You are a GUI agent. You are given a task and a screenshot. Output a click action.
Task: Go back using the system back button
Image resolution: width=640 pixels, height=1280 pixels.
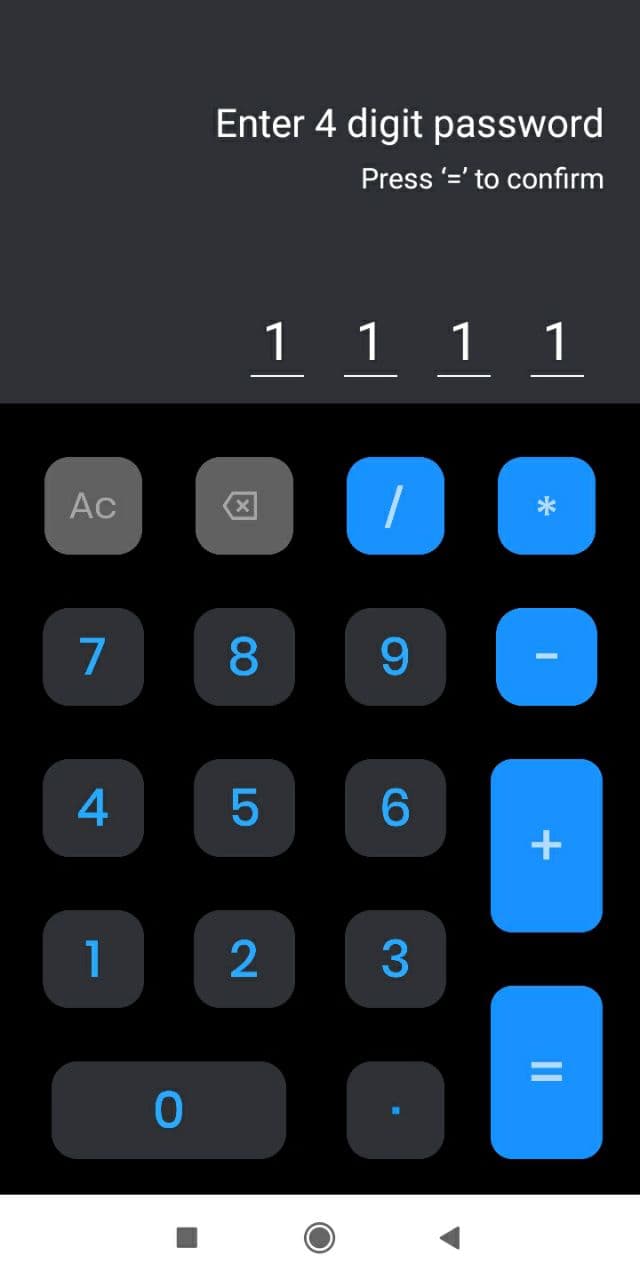(x=450, y=1238)
